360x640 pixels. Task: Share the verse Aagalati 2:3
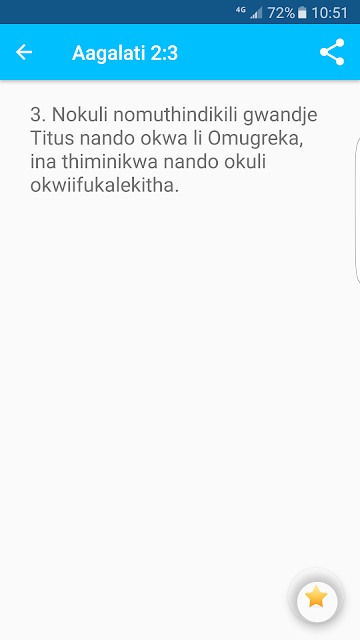pyautogui.click(x=332, y=52)
